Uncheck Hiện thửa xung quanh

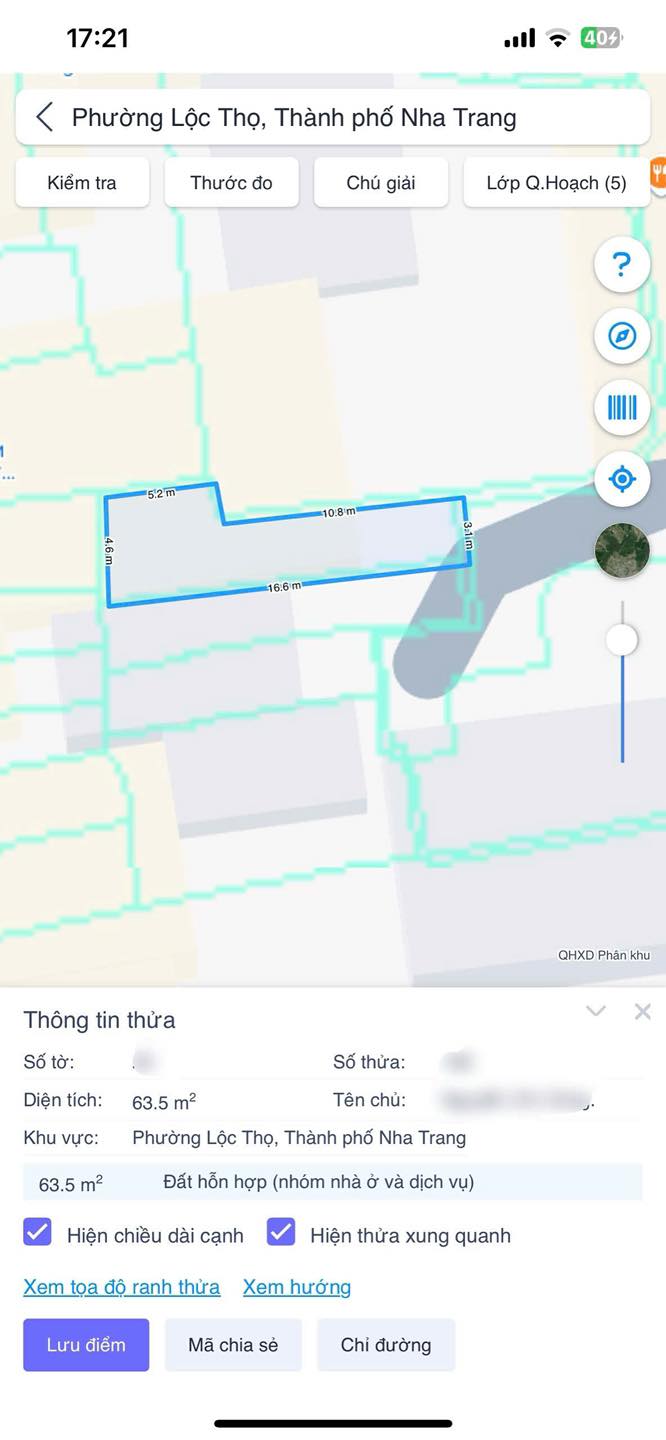click(281, 1233)
